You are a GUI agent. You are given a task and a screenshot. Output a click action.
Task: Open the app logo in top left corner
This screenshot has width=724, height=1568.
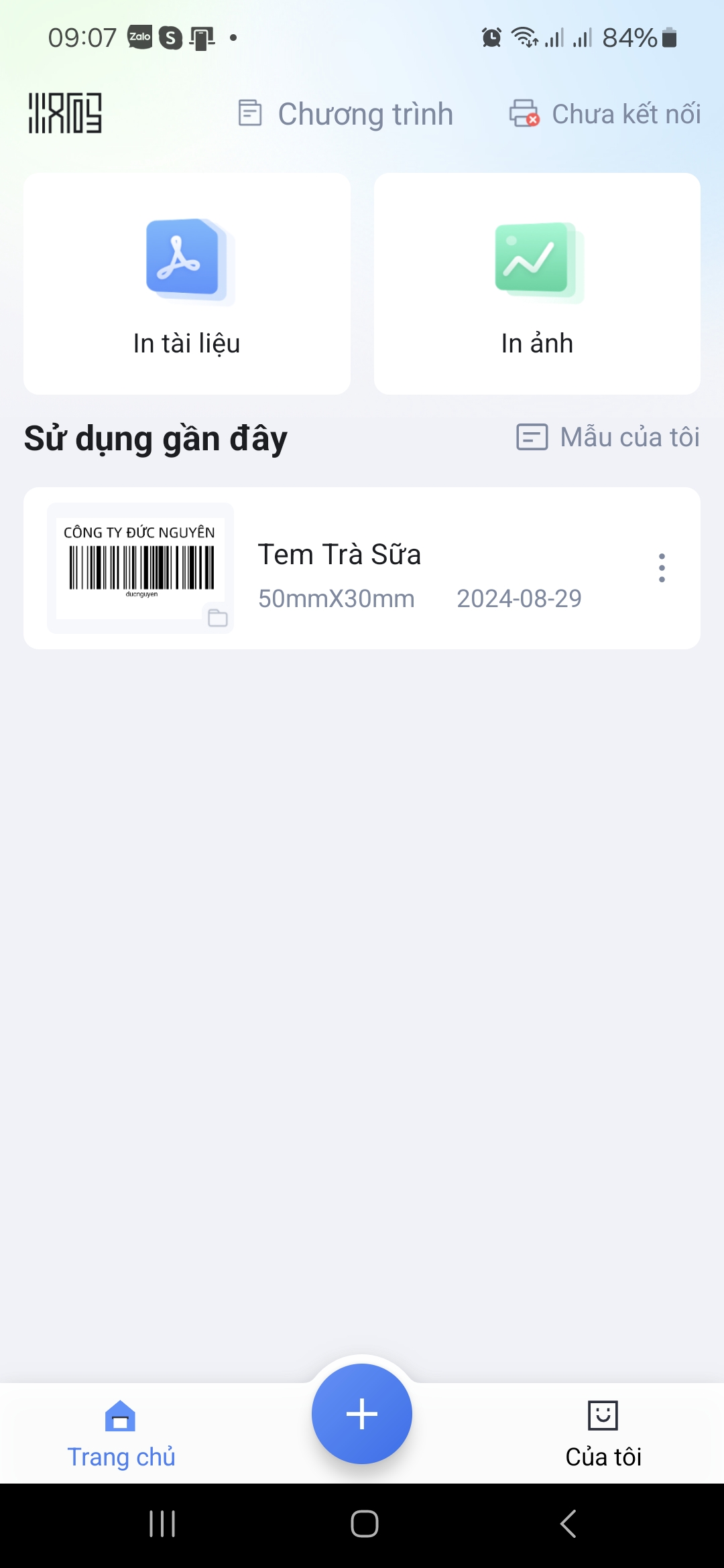[x=64, y=114]
